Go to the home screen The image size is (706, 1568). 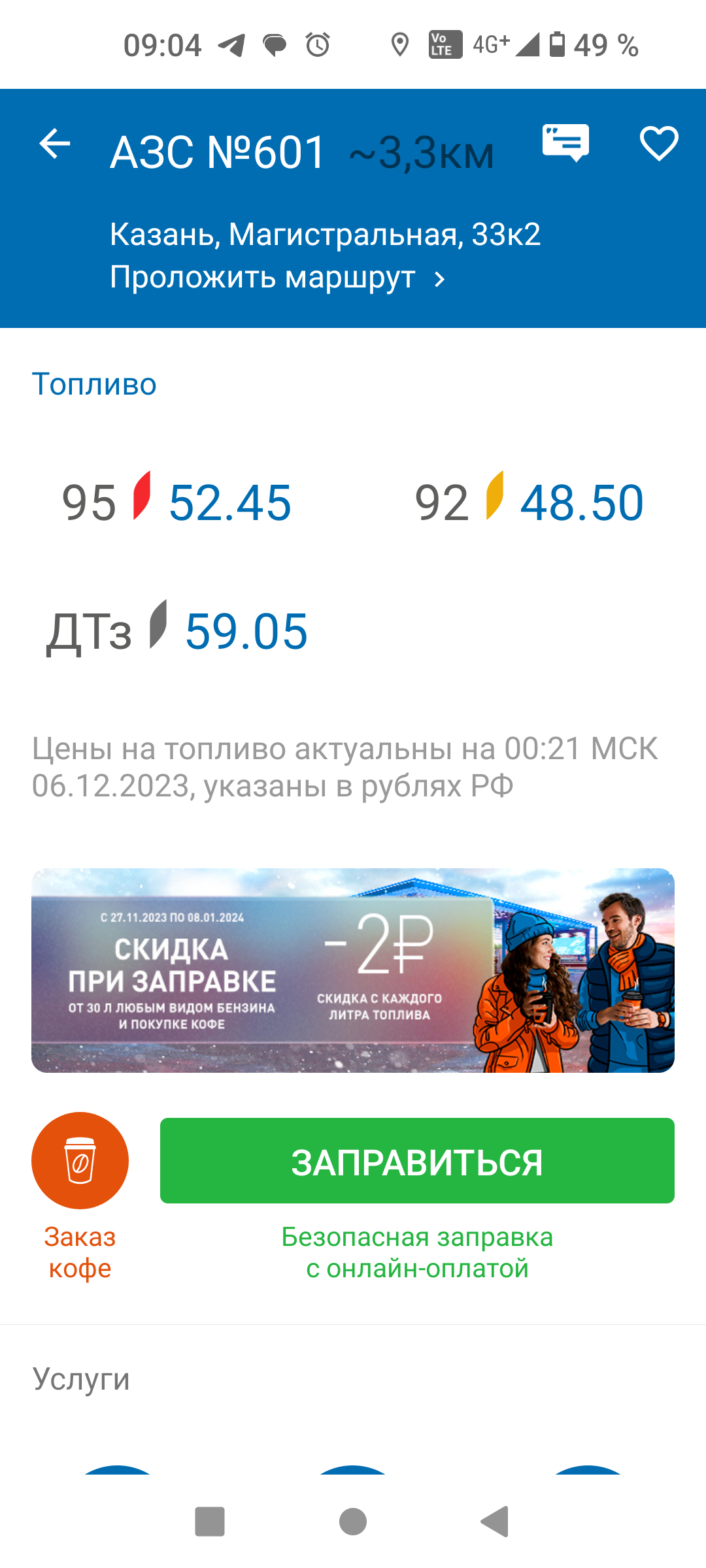click(353, 1522)
